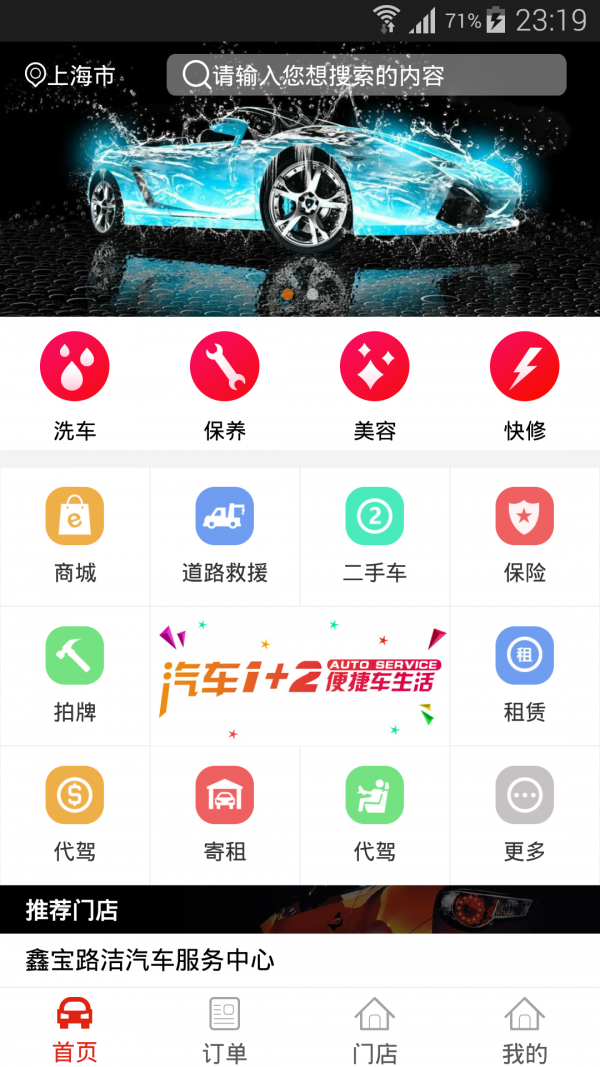The image size is (600, 1067).
Task: Open the 汽车1+2 便捷车生活 banner
Action: click(300, 676)
